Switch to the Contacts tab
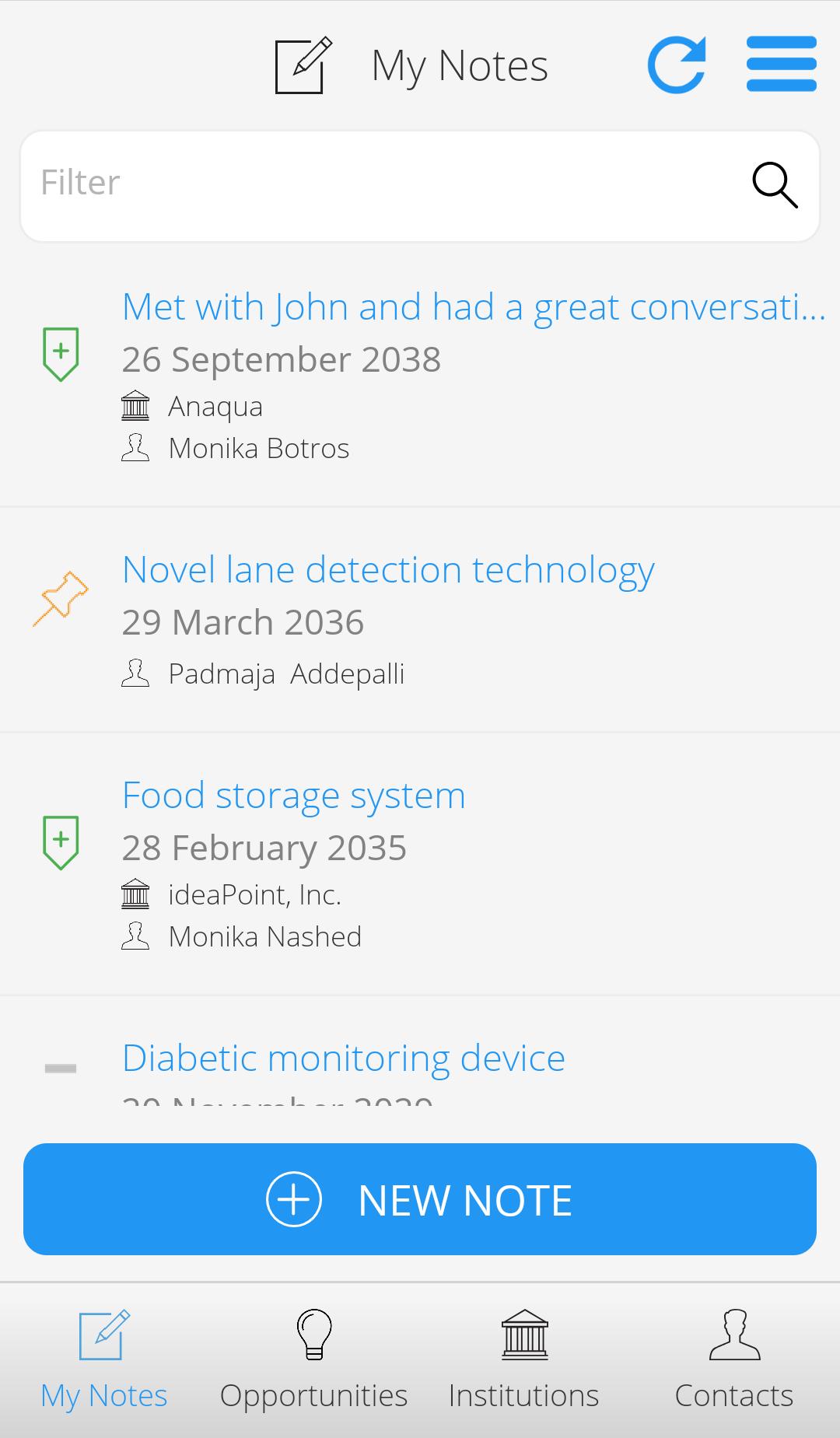The height and width of the screenshot is (1438, 840). click(734, 1360)
